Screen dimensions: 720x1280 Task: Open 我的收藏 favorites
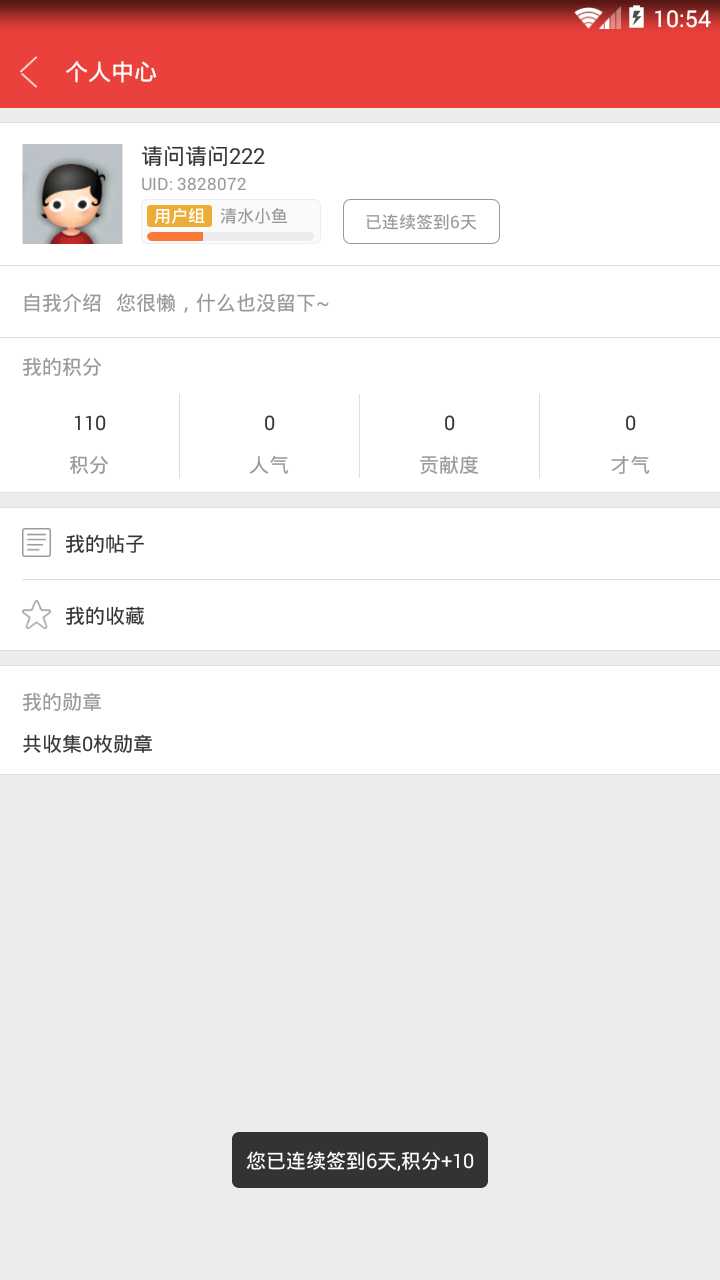tap(360, 616)
